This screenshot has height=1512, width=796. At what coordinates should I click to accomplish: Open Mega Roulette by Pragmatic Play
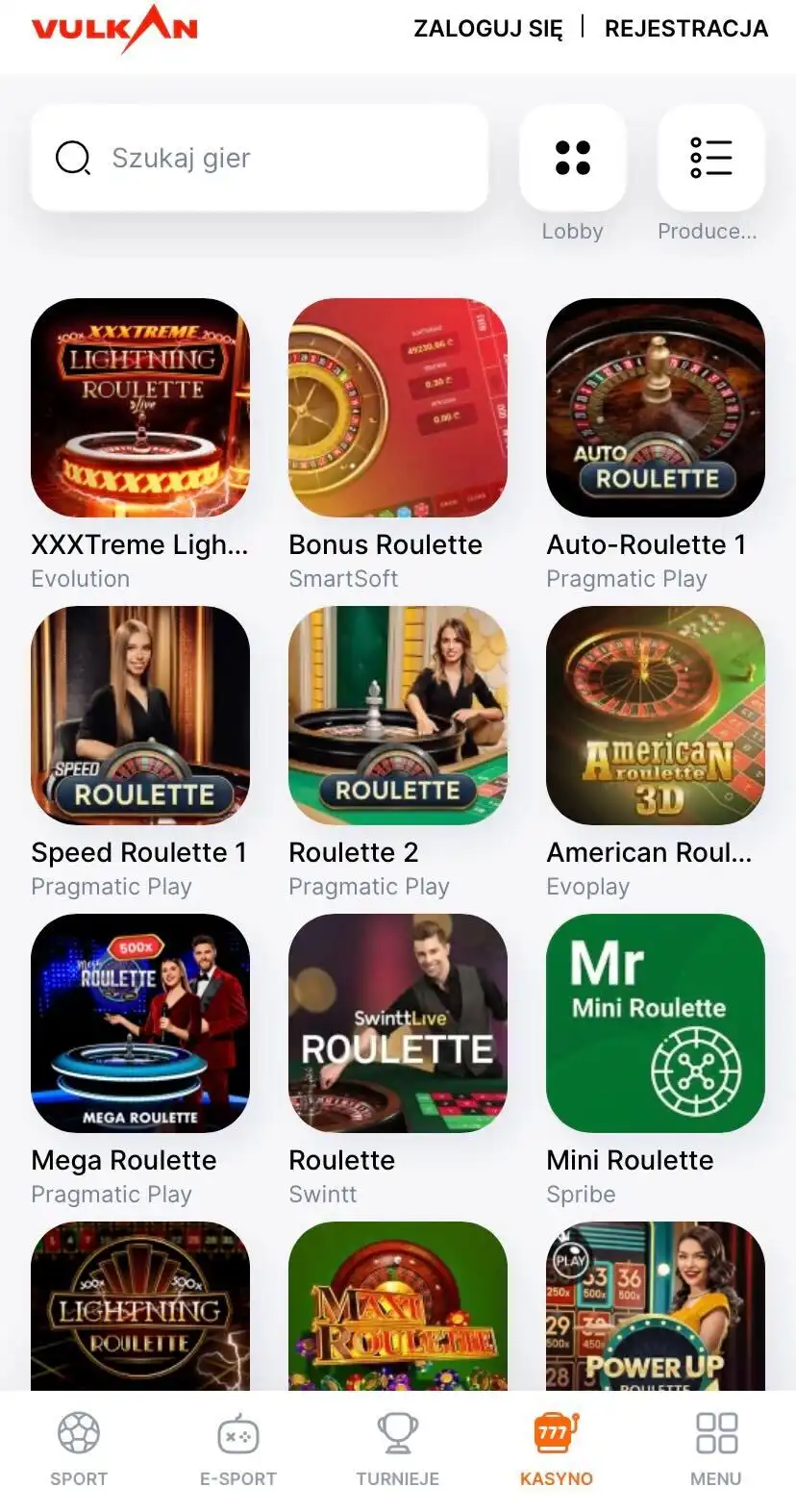(x=140, y=1023)
